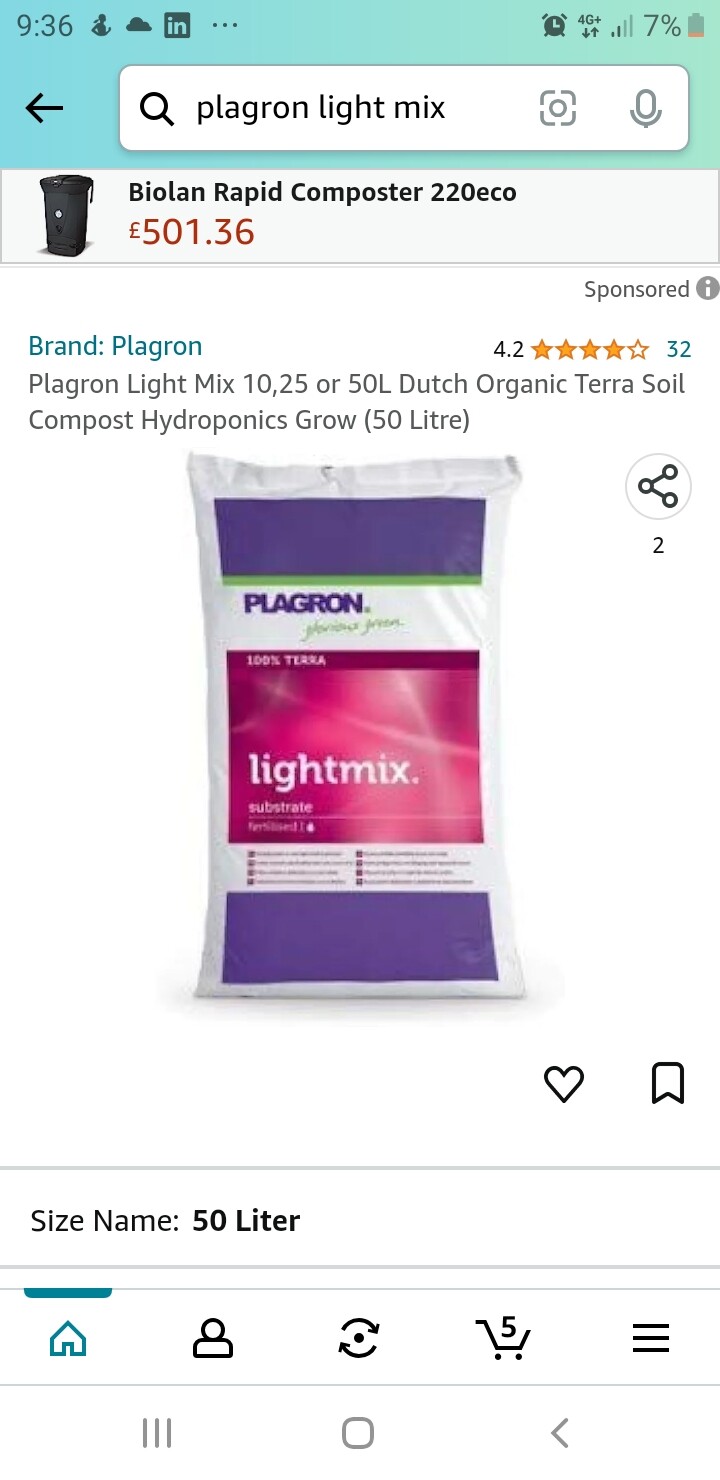Open the Sponsored info icon
The height and width of the screenshot is (1480, 720).
[x=707, y=289]
